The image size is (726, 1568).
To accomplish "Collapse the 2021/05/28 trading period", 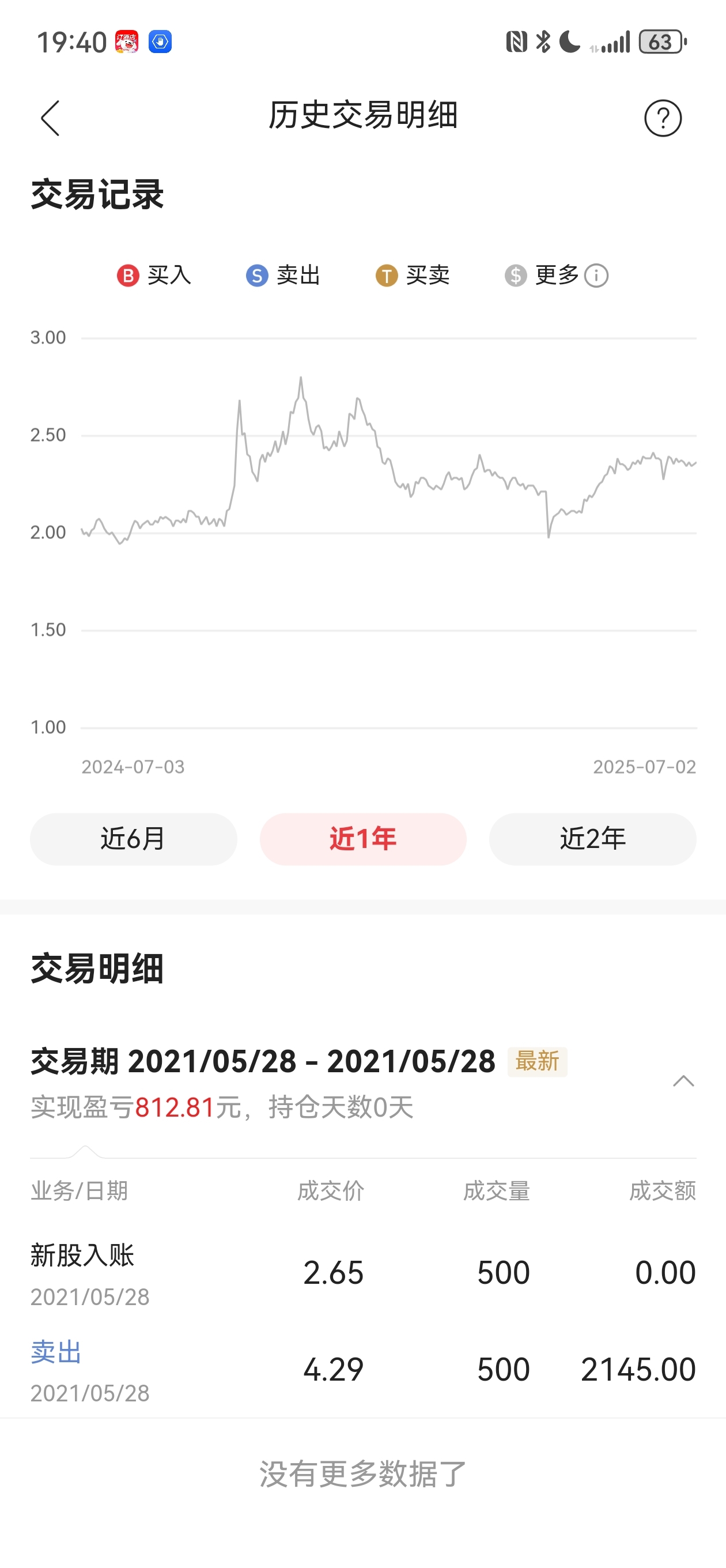I will coord(683,1081).
